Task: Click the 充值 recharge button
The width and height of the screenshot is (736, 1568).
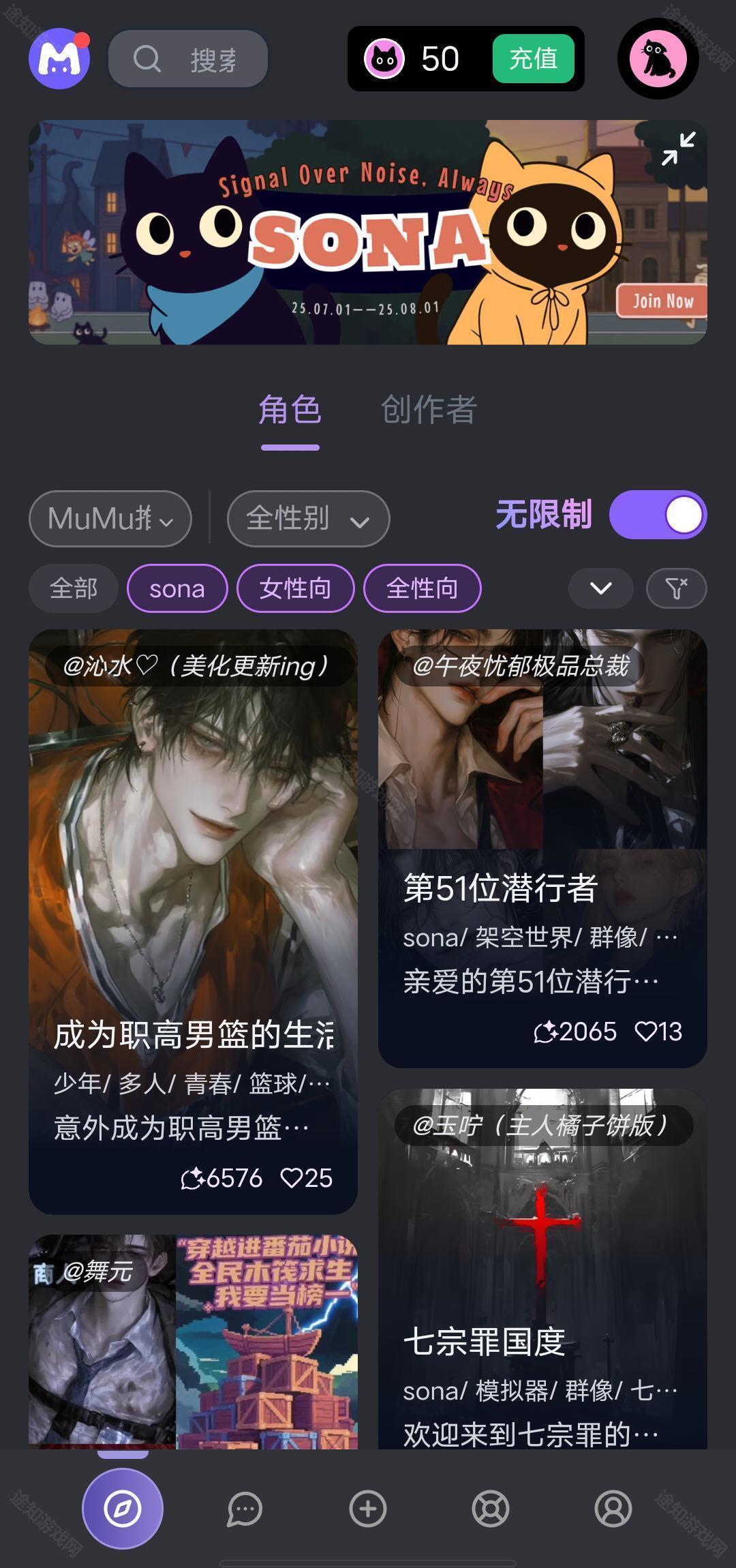Action: point(534,59)
